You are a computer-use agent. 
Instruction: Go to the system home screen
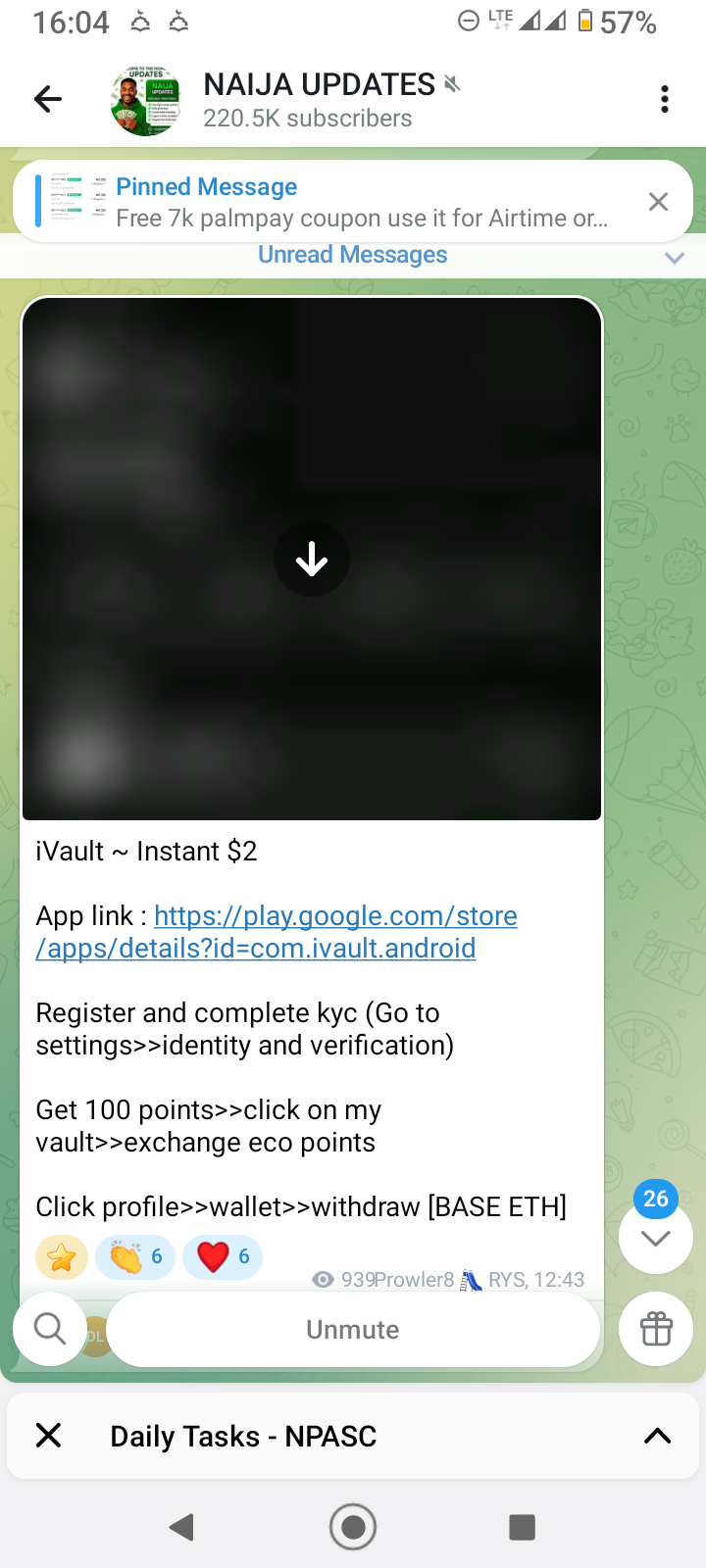point(353,1527)
